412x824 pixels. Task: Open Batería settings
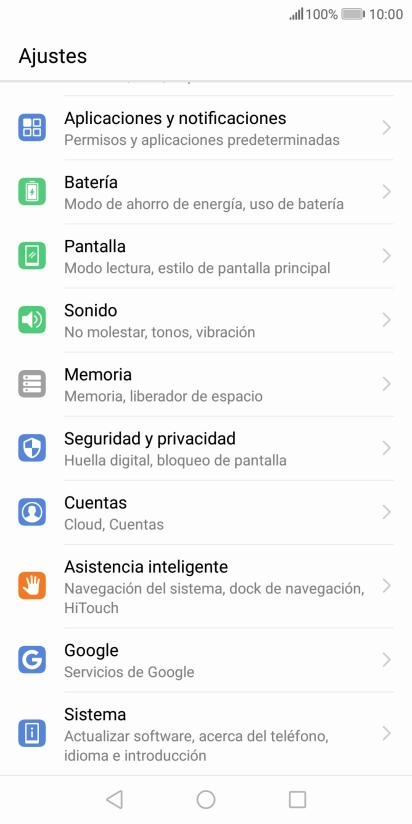point(206,192)
